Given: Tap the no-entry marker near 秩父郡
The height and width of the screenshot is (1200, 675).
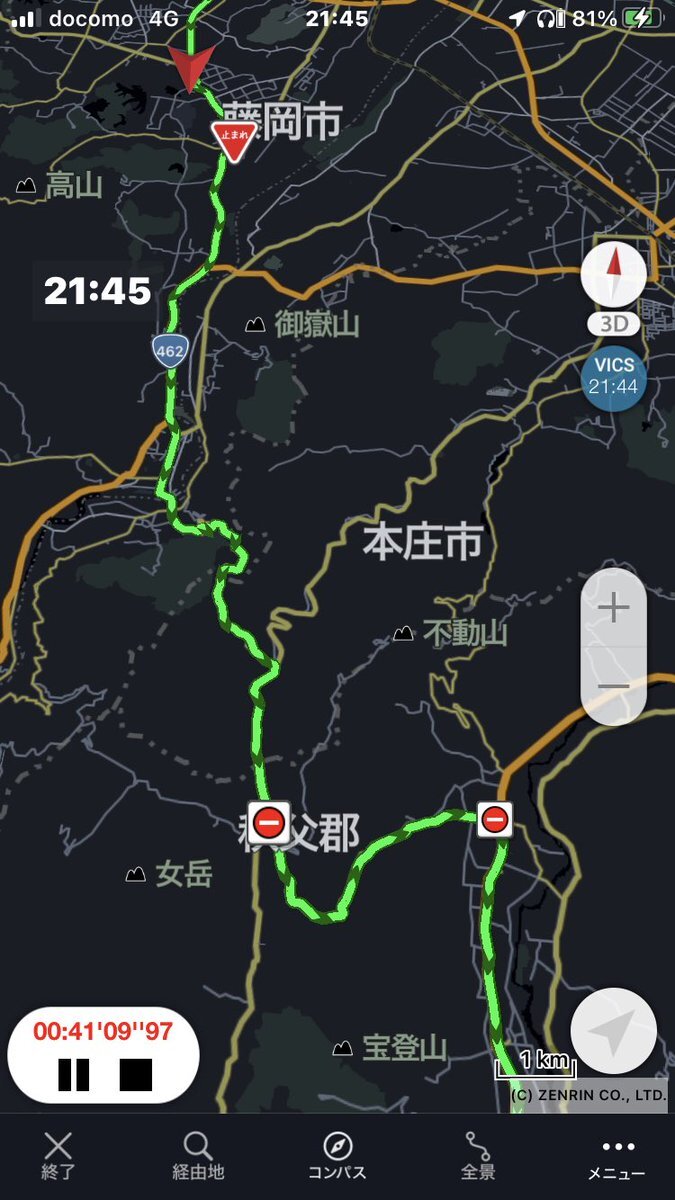Looking at the screenshot, I should (269, 823).
